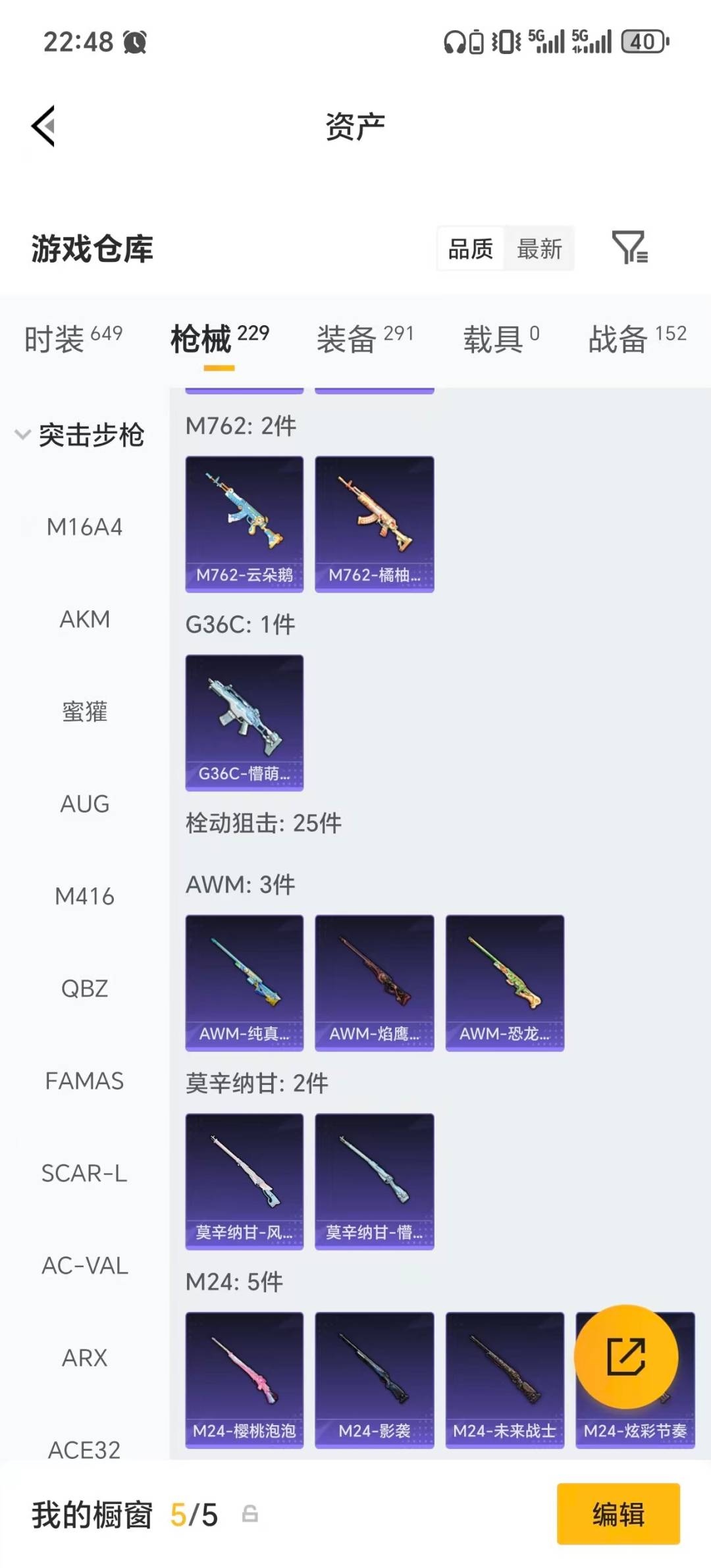Open the M24-樱桃泡泡 skin card
The width and height of the screenshot is (711, 1568).
(x=244, y=1379)
